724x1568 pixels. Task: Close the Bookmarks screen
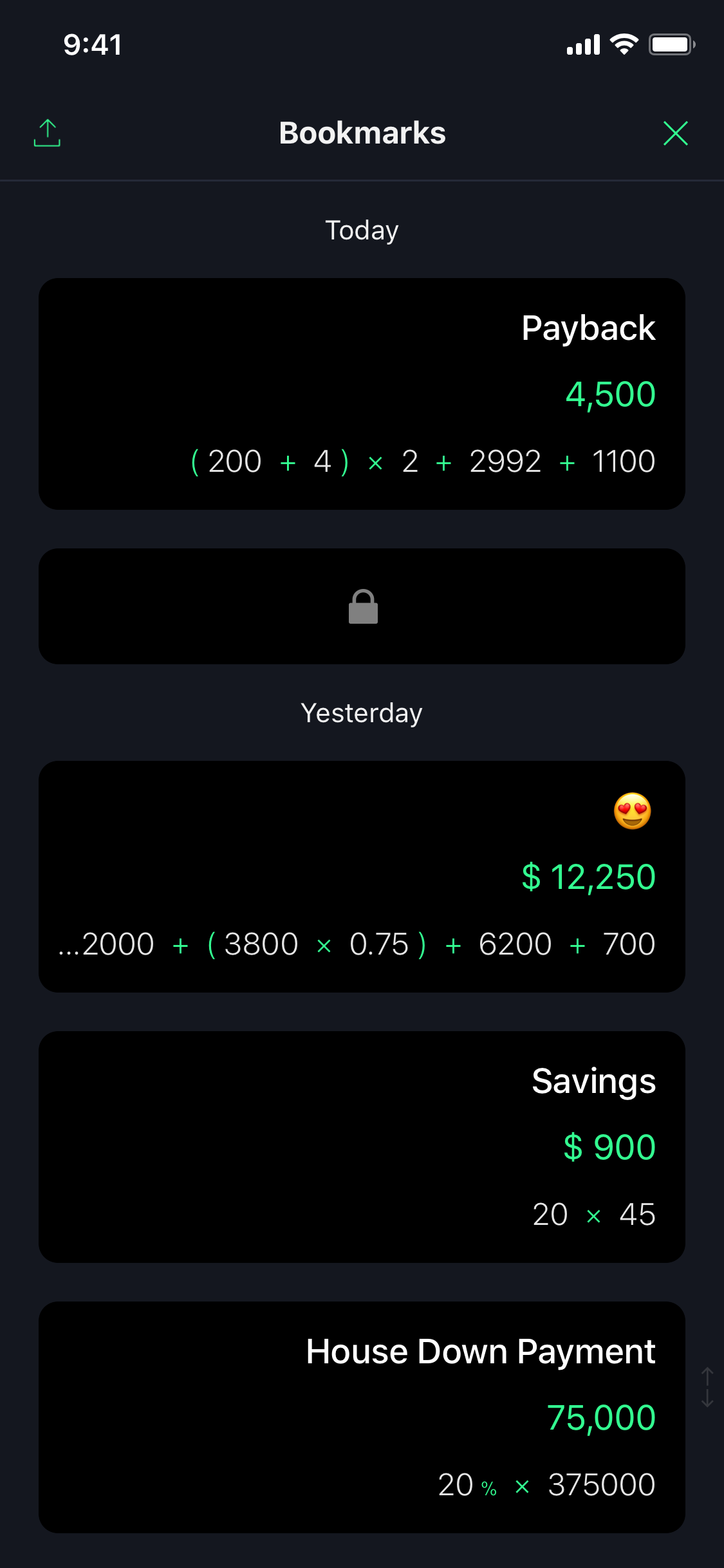(675, 133)
